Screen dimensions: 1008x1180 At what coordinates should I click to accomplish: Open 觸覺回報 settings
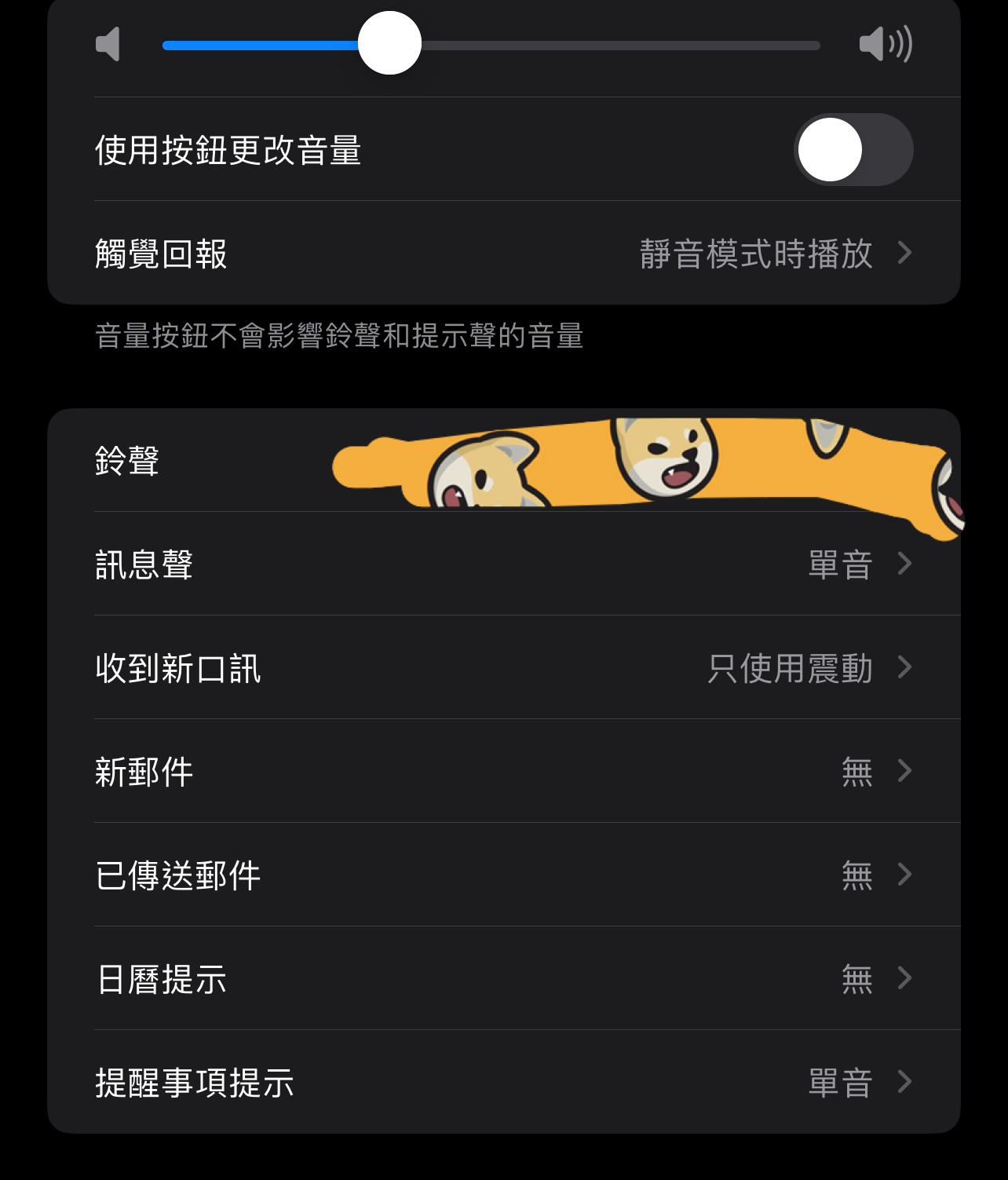point(502,254)
